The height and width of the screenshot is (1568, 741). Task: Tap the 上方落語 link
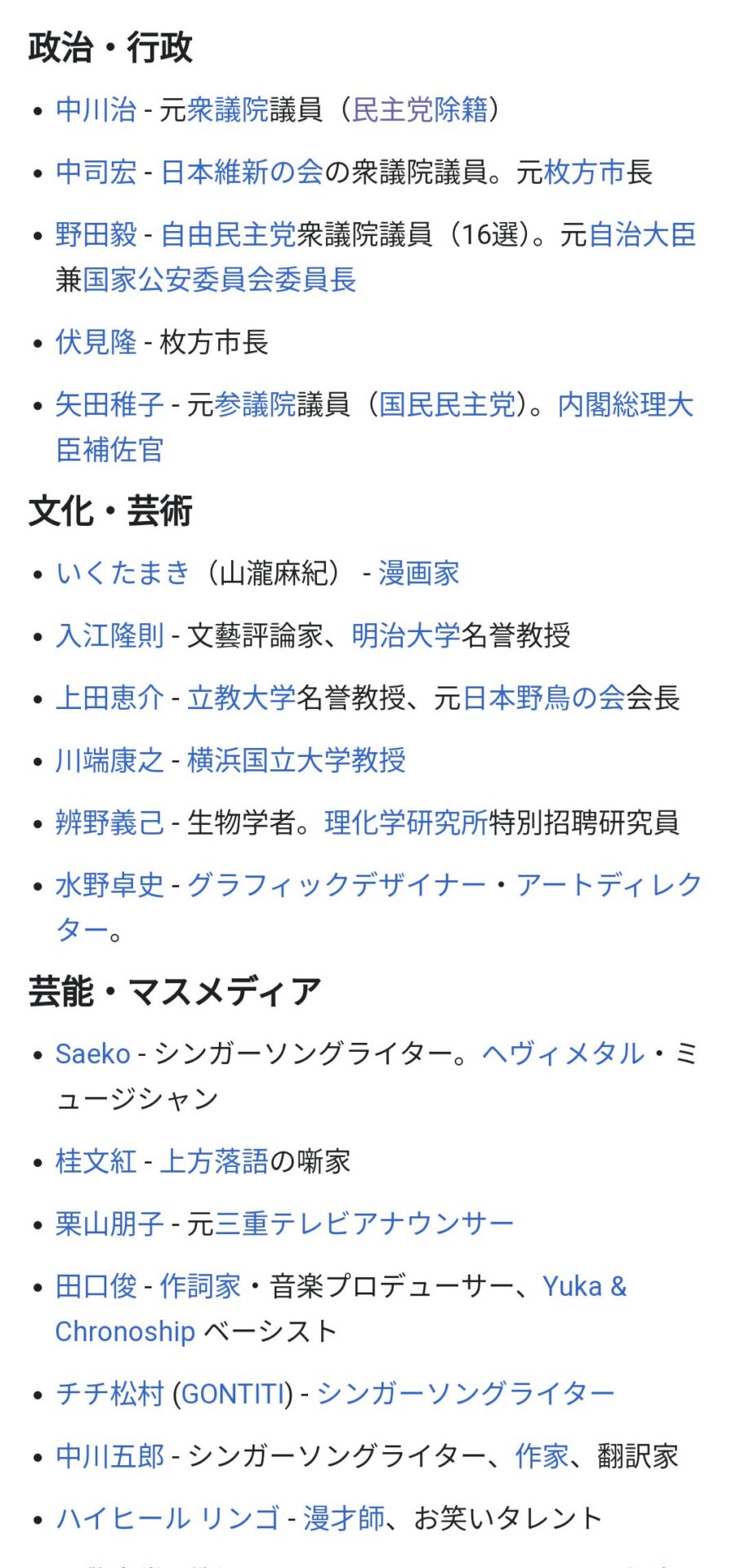pyautogui.click(x=214, y=1161)
